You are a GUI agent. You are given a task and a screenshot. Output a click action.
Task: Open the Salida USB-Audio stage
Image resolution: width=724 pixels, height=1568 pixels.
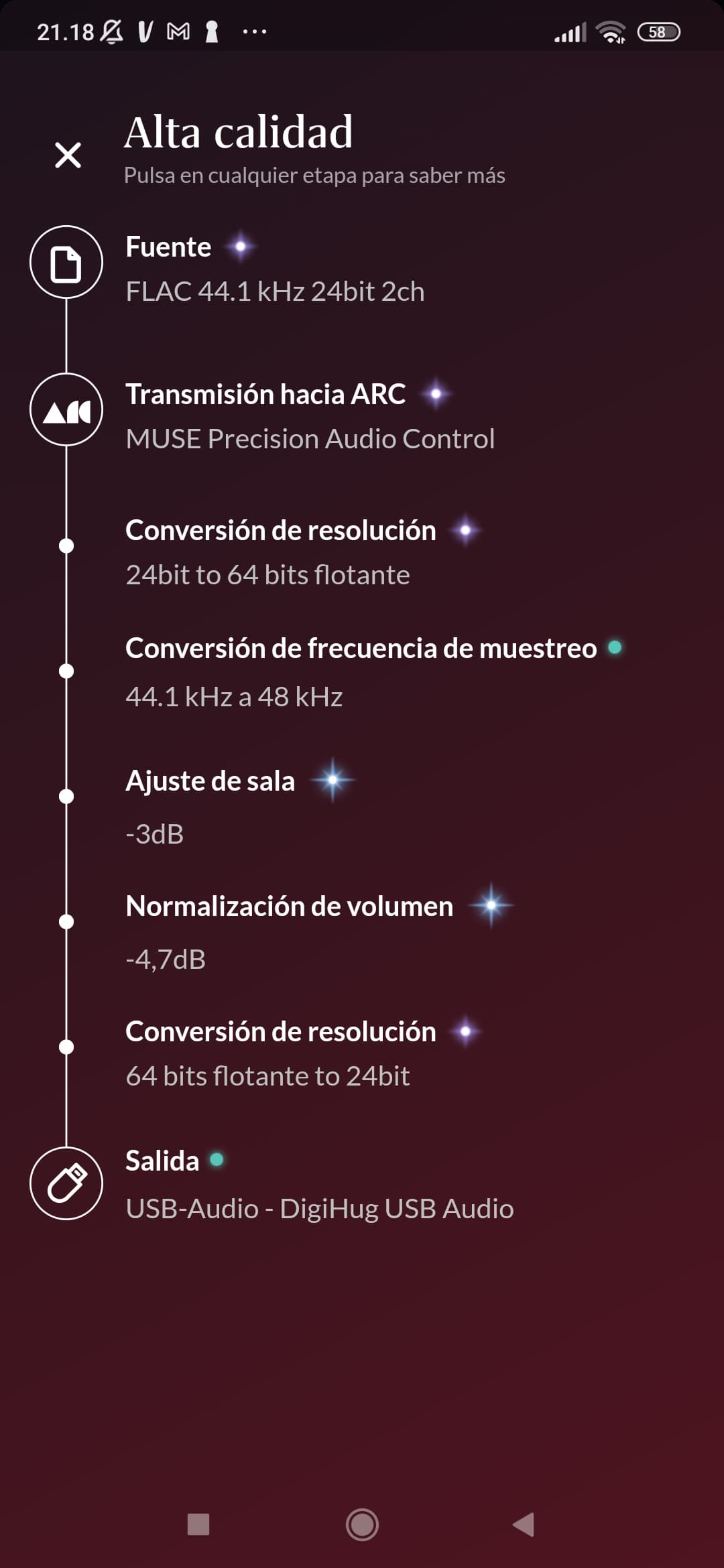click(x=362, y=1184)
